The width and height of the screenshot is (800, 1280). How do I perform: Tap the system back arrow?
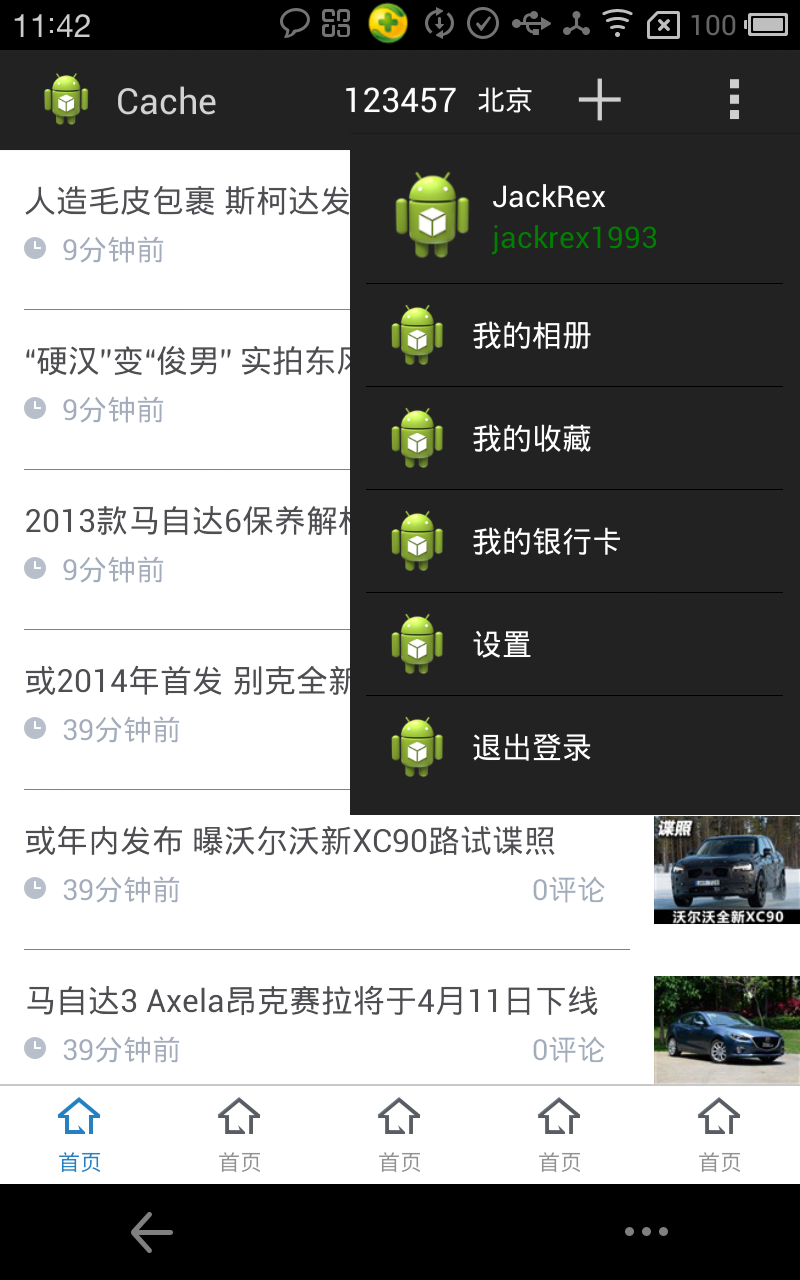[x=152, y=1232]
